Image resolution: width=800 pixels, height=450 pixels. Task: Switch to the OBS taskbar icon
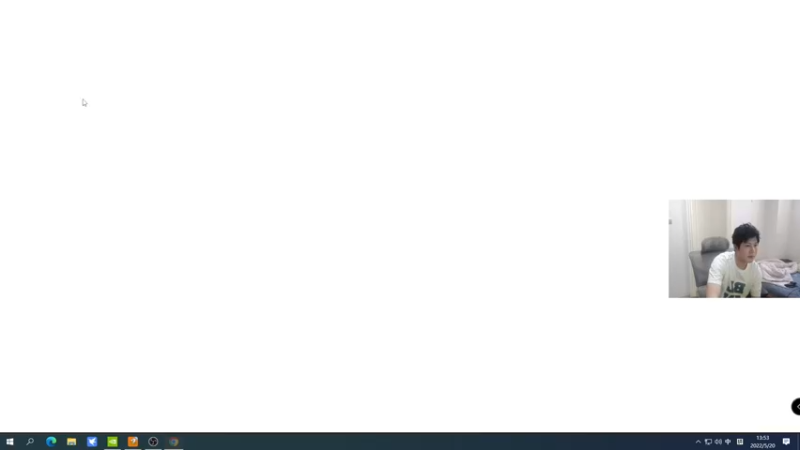coord(153,441)
